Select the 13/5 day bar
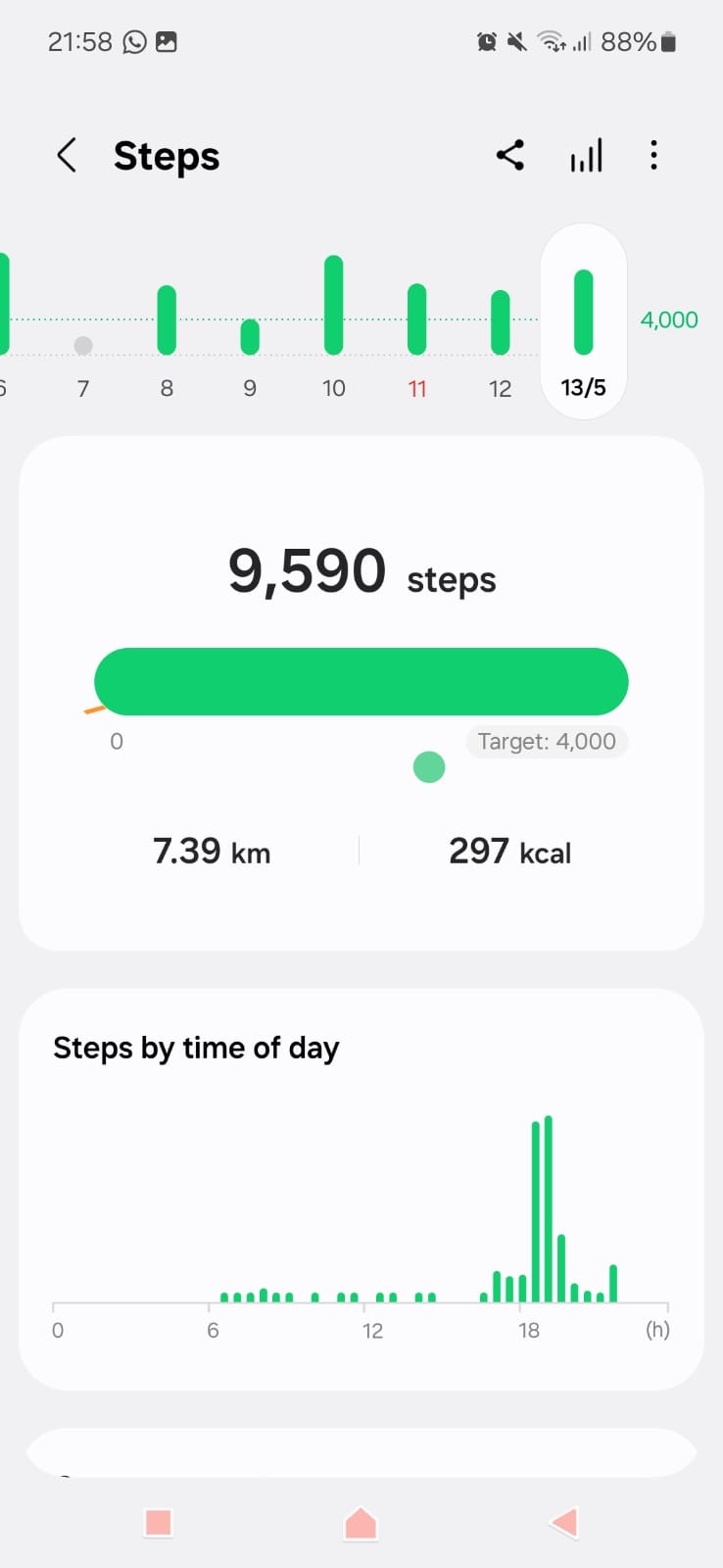The height and width of the screenshot is (1568, 723). (x=584, y=321)
